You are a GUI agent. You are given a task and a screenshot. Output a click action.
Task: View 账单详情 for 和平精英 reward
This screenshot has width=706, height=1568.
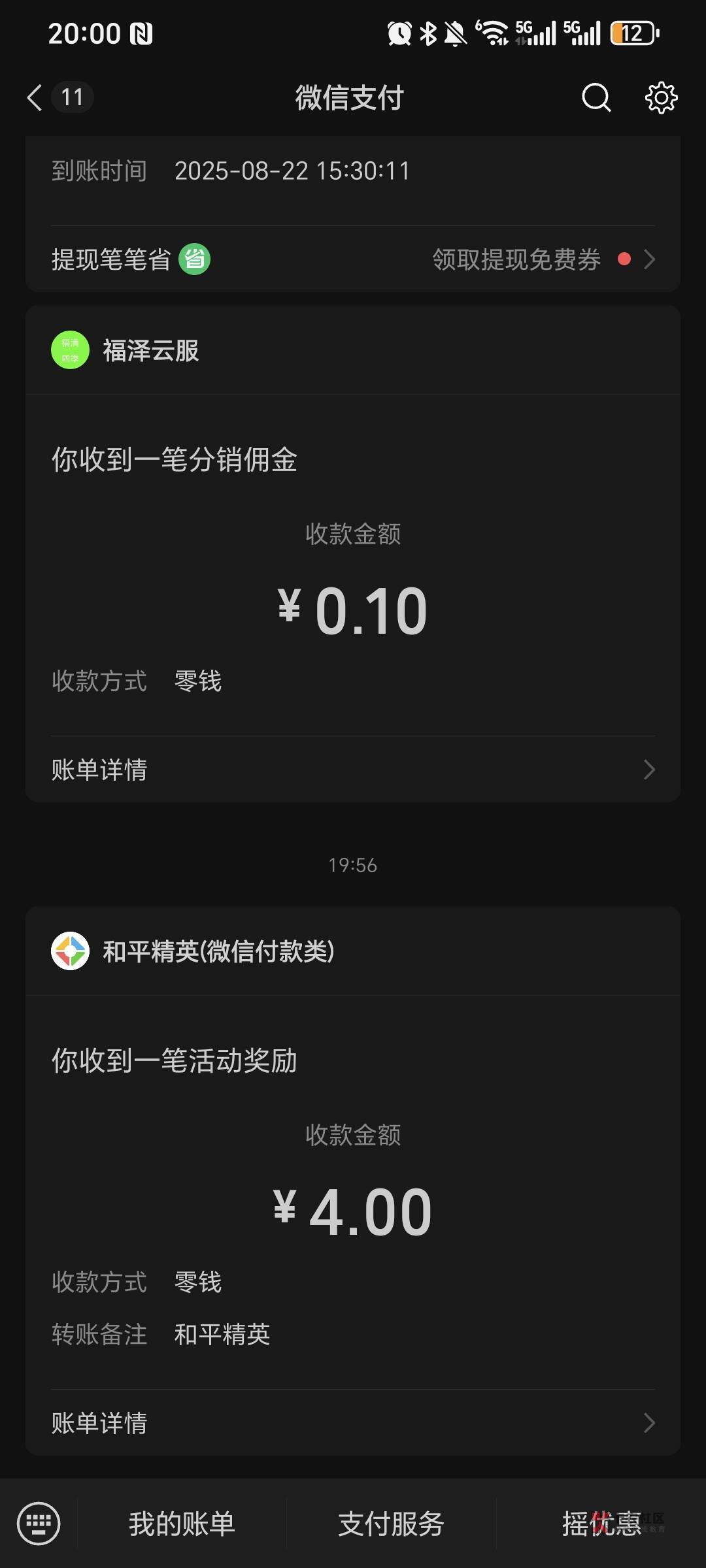[353, 1423]
